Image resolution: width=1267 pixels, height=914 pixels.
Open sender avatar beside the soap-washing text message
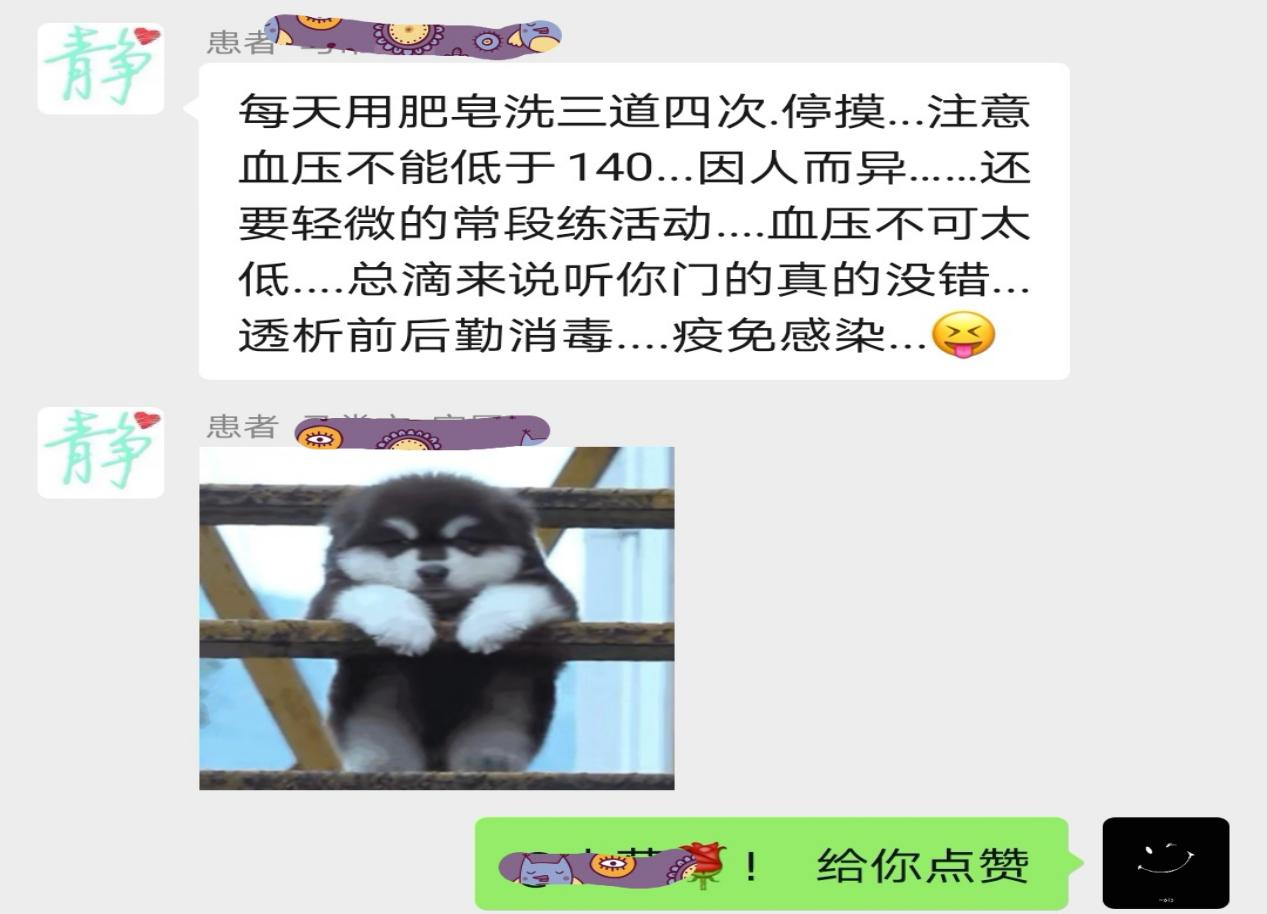[x=101, y=68]
